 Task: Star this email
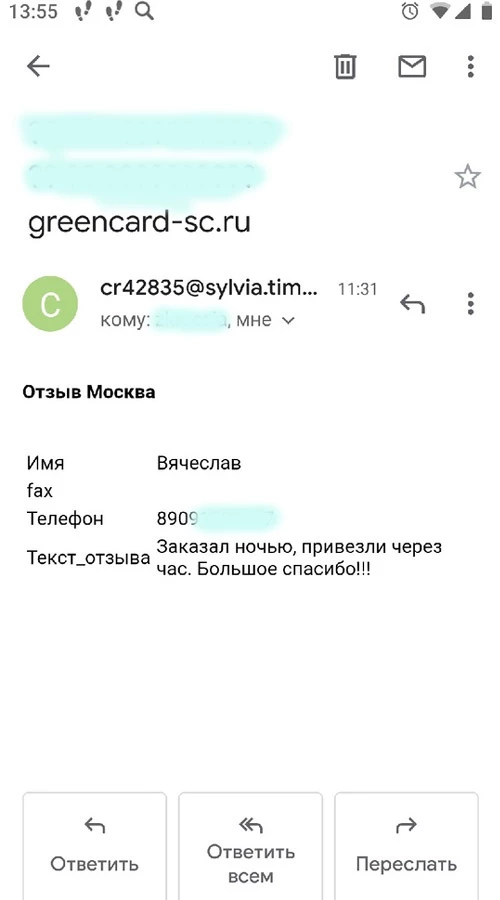tap(467, 177)
